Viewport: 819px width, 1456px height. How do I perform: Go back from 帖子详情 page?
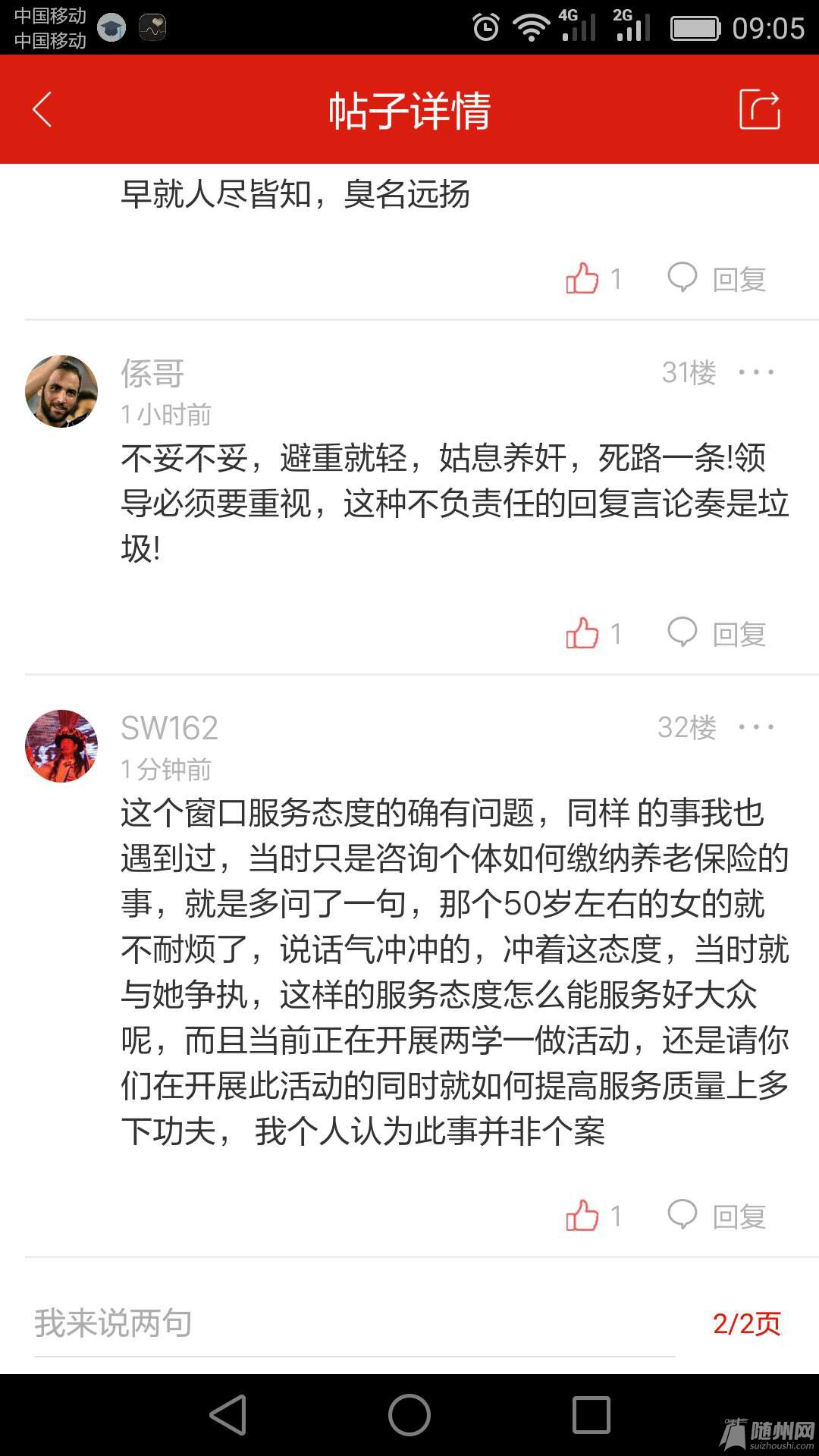42,110
